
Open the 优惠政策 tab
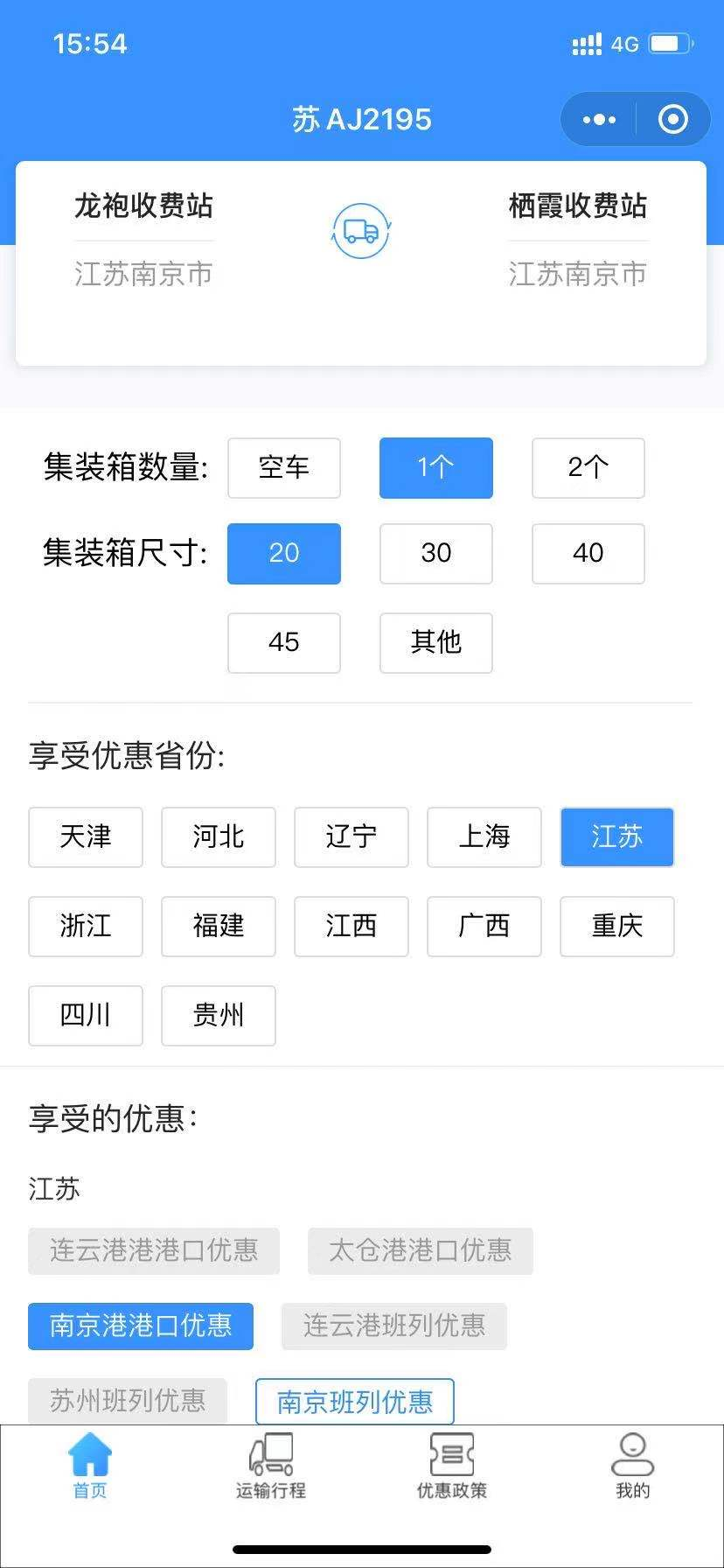tap(452, 1466)
